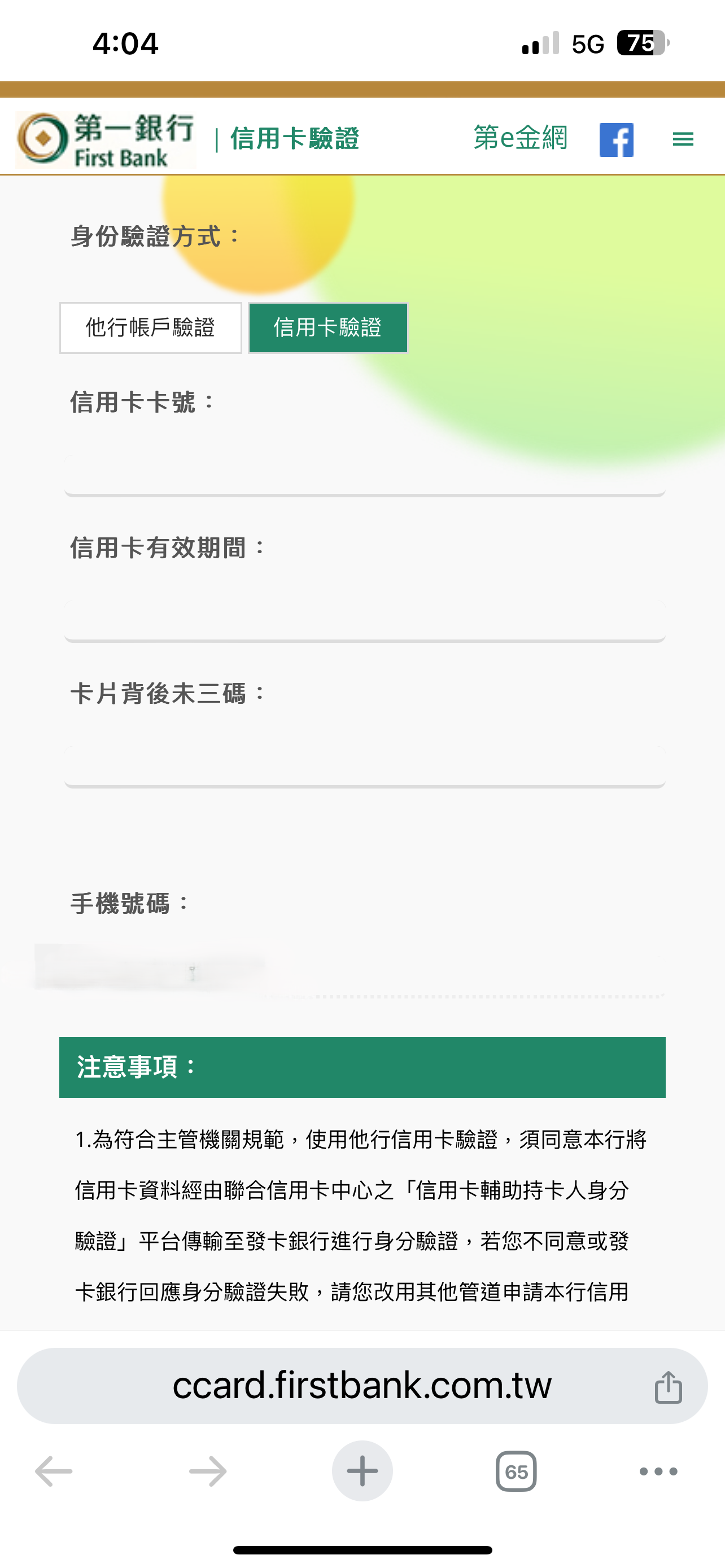Focus the 信用卡卡號 input field

pyautogui.click(x=364, y=475)
